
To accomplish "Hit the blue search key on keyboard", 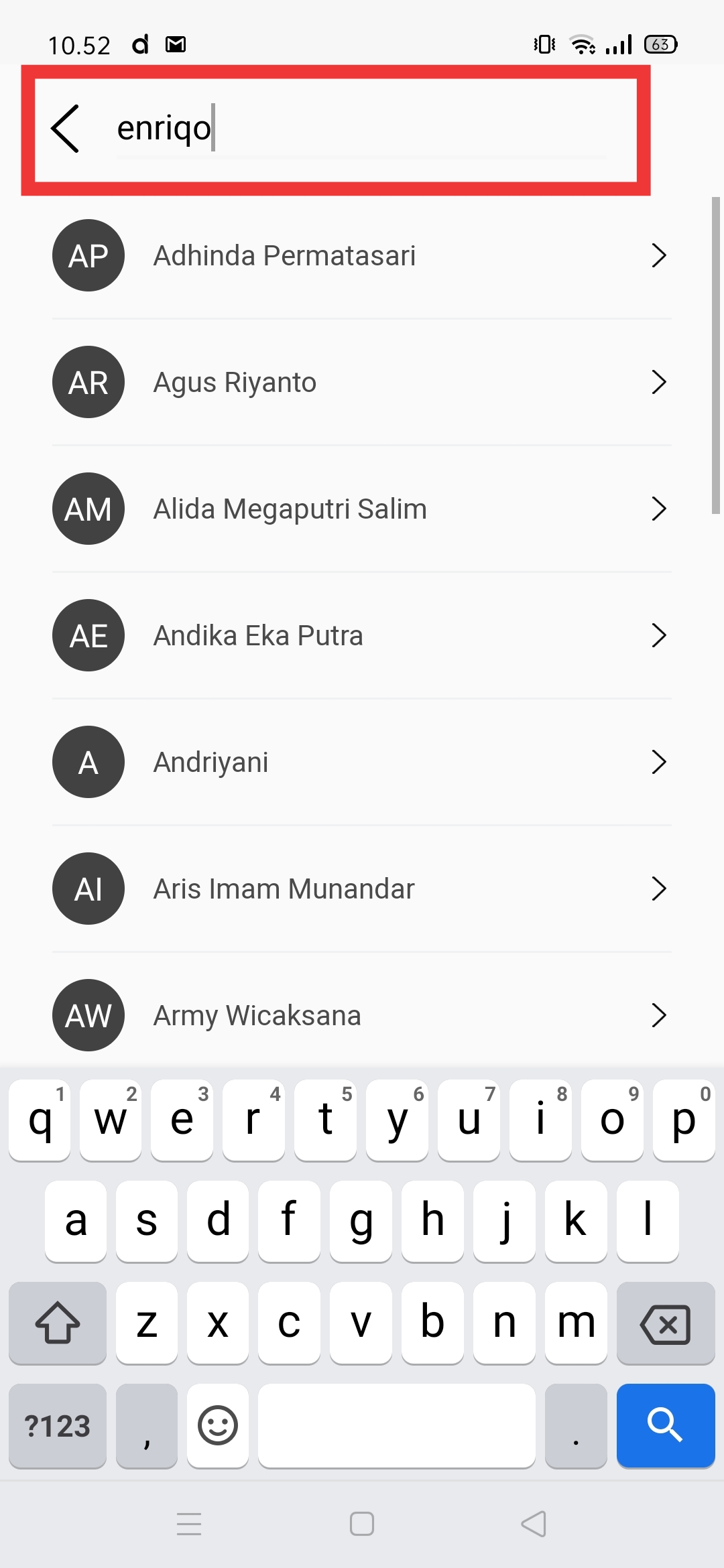I will point(665,1425).
